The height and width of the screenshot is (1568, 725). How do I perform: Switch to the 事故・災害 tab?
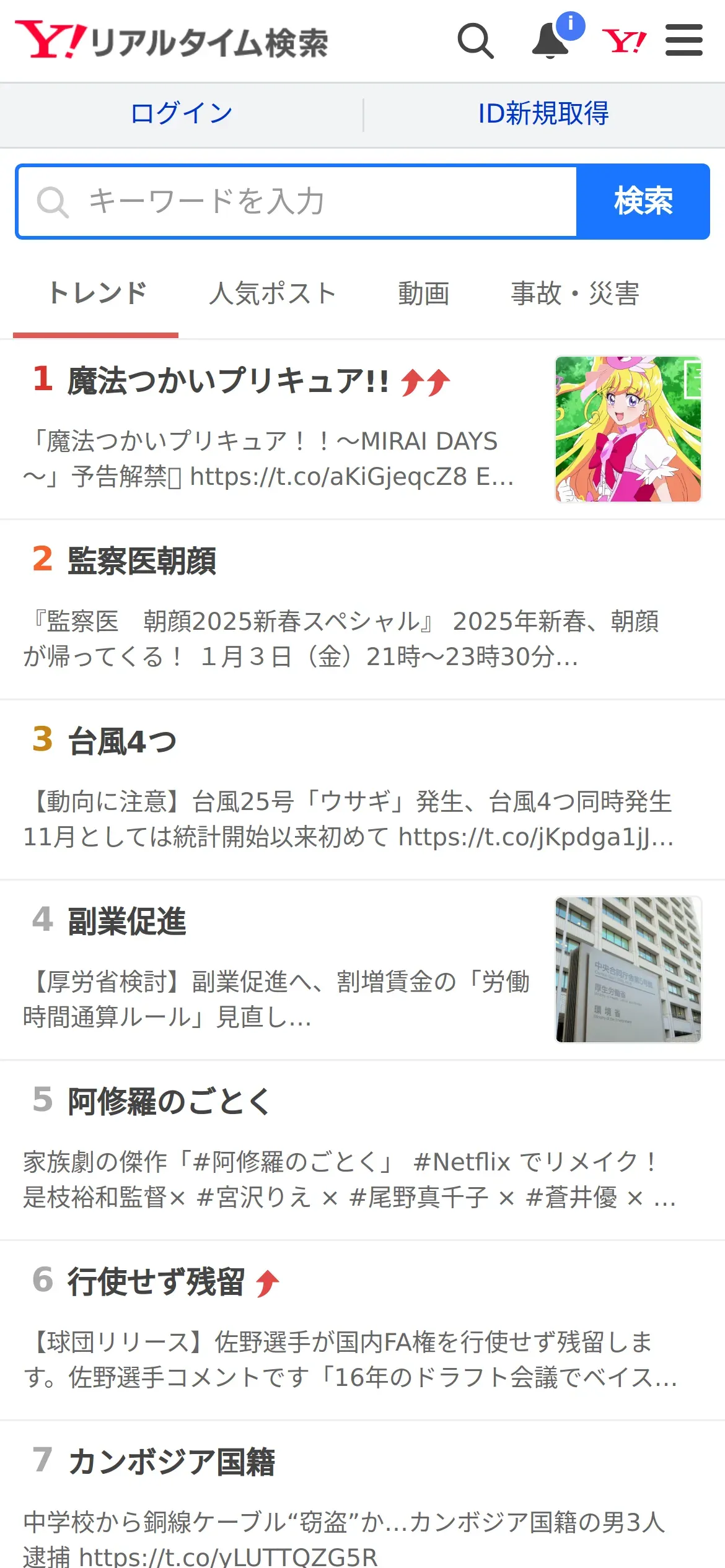tap(575, 294)
